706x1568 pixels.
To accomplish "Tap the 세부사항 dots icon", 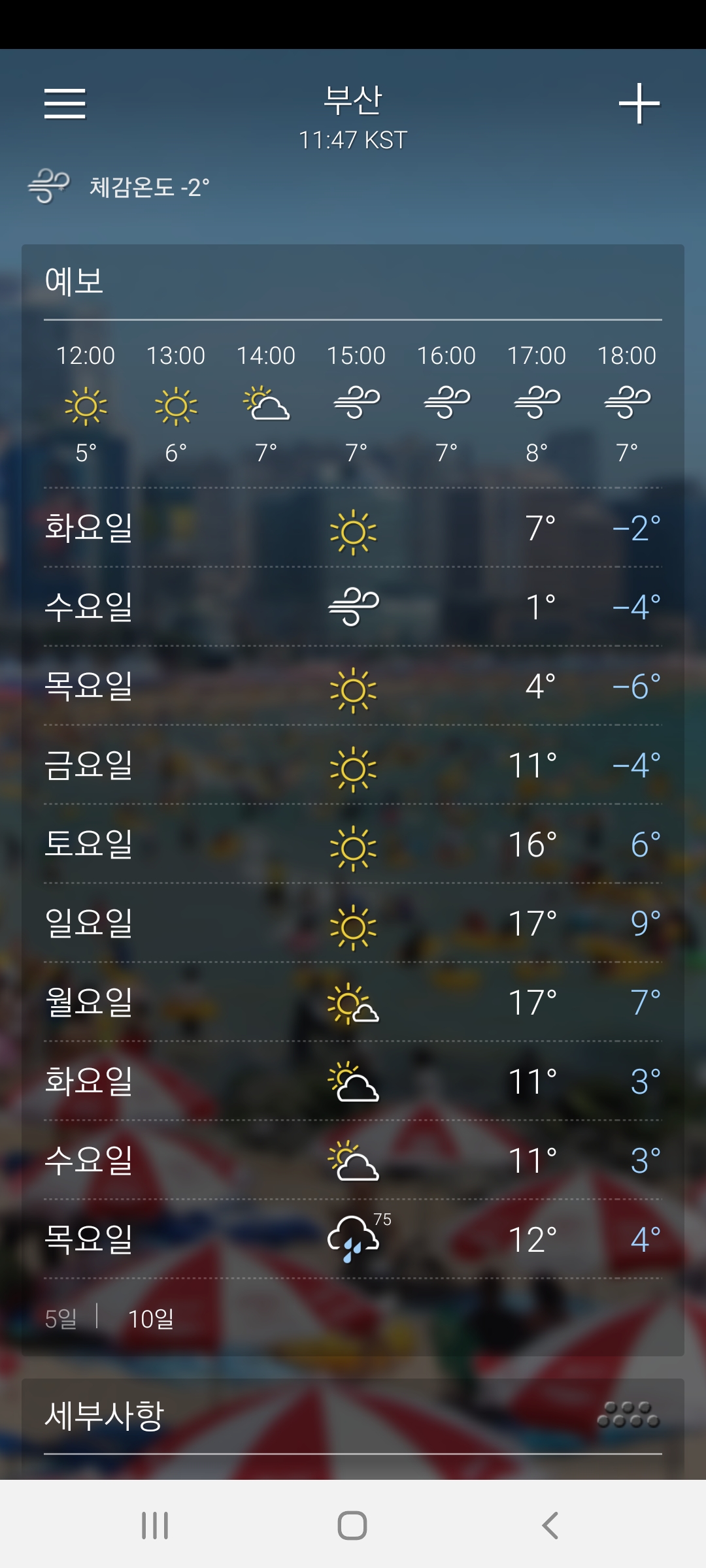I will [628, 1414].
